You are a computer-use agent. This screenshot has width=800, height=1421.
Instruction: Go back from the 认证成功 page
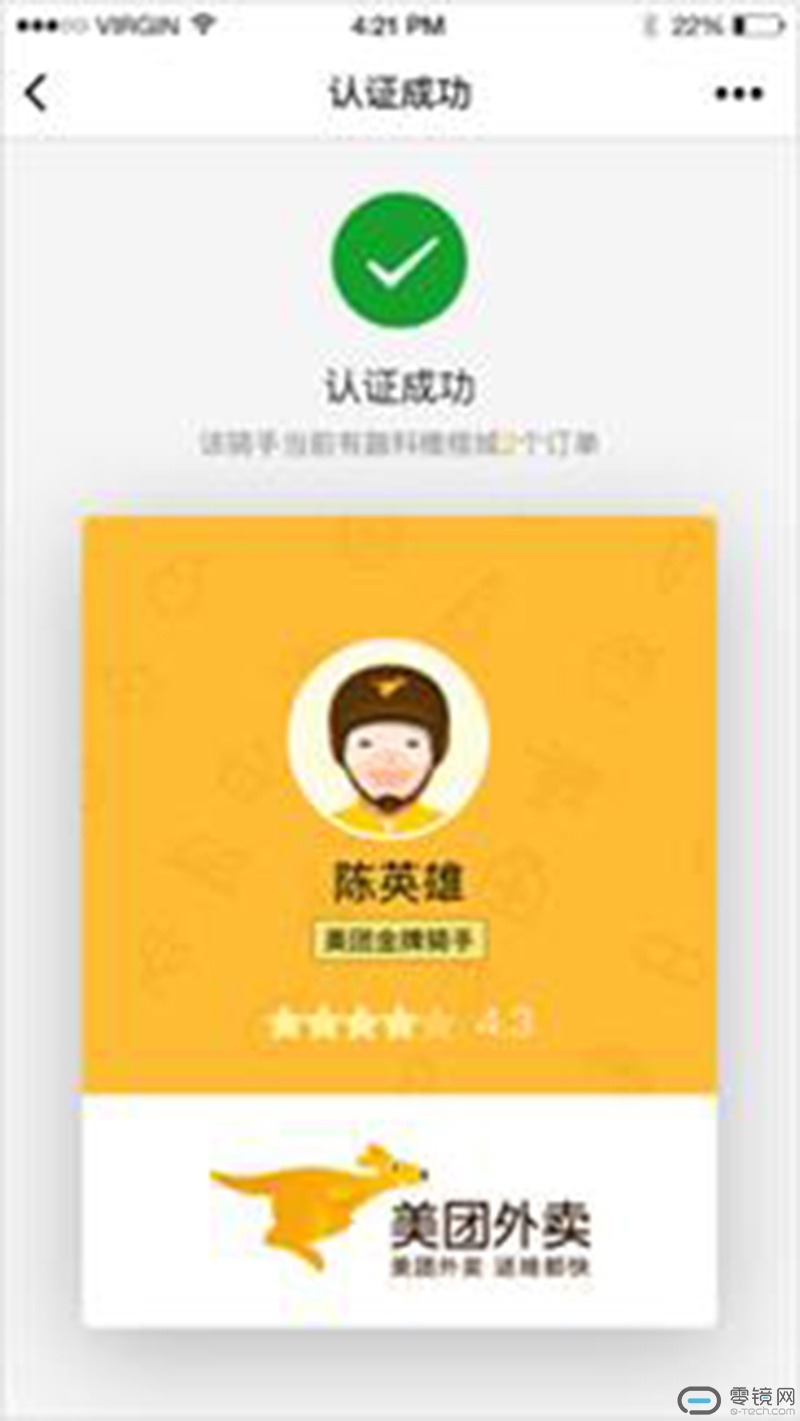36,94
